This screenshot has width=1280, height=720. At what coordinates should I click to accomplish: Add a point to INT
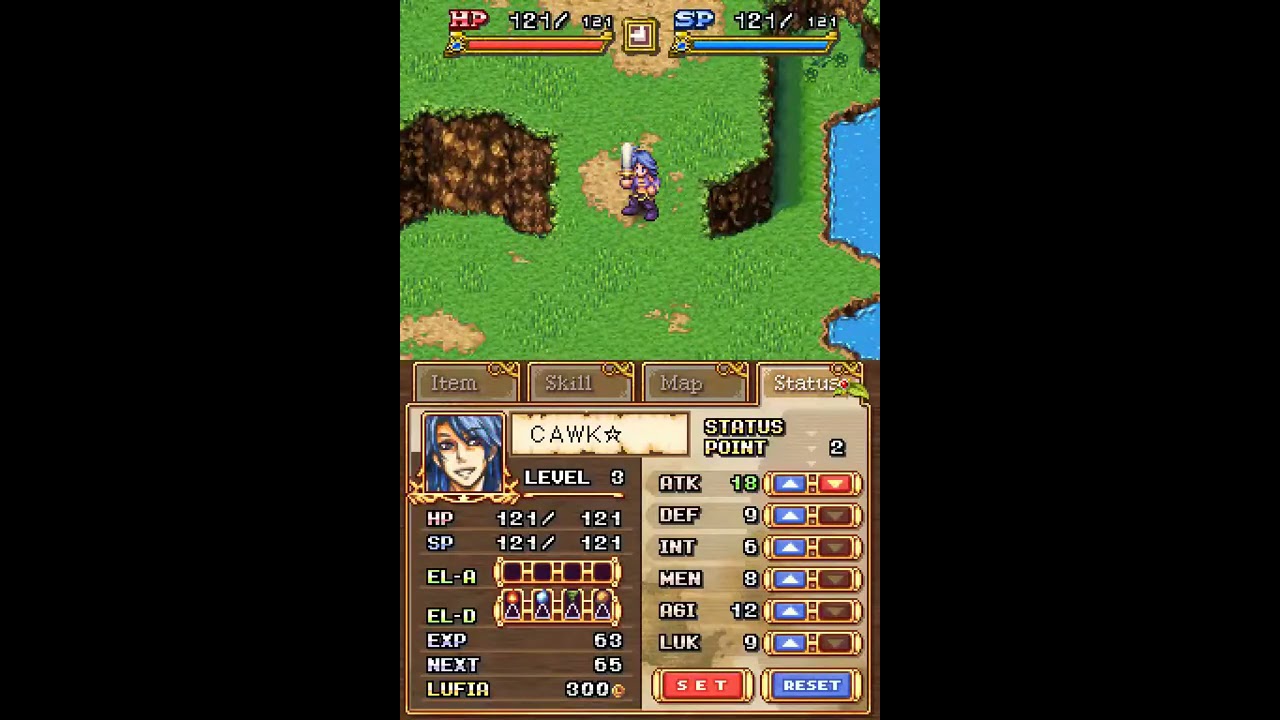[789, 548]
